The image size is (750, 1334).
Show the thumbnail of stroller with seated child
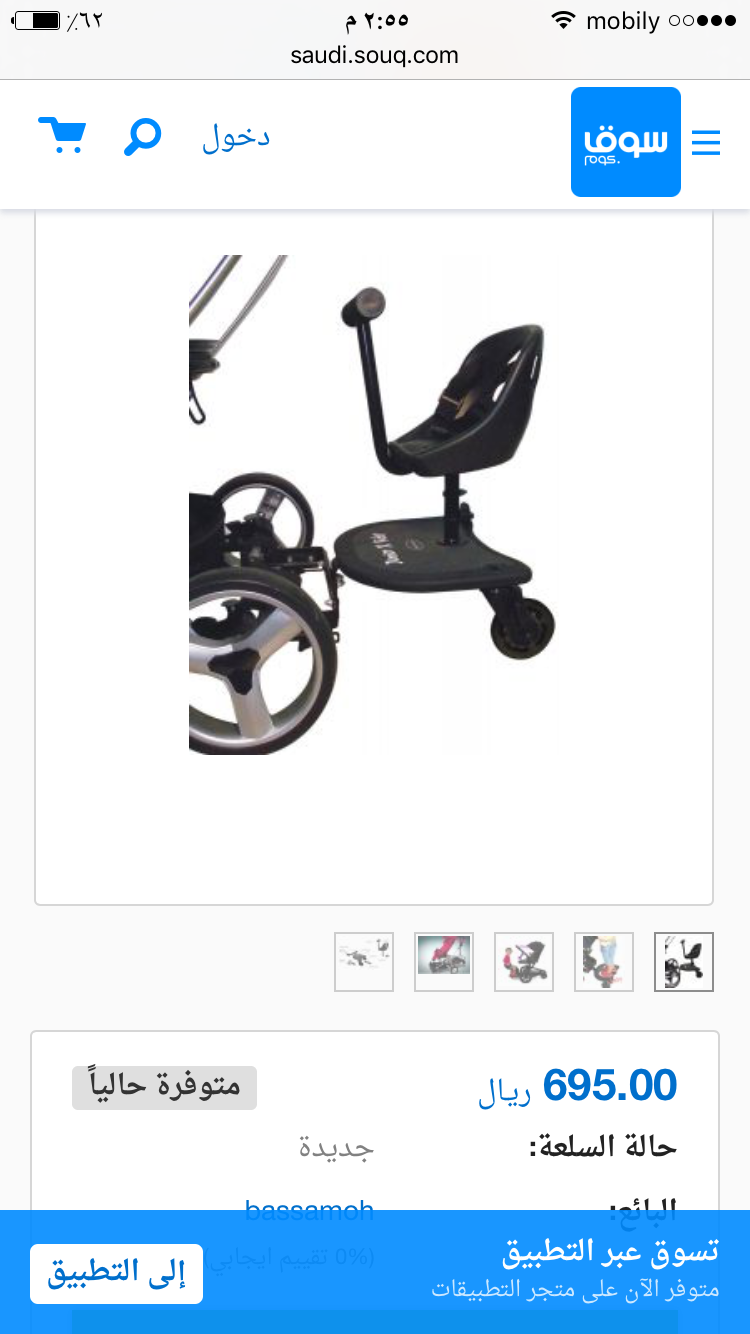click(x=524, y=962)
